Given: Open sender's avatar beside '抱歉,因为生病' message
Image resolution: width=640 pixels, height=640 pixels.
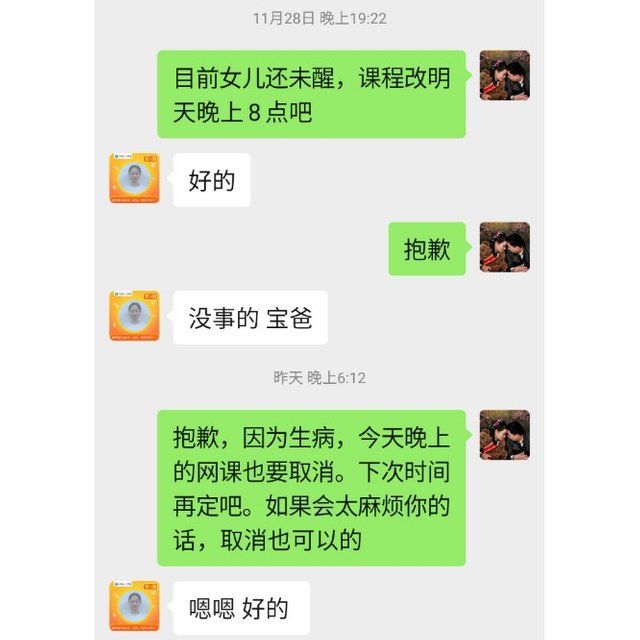Looking at the screenshot, I should [x=504, y=435].
